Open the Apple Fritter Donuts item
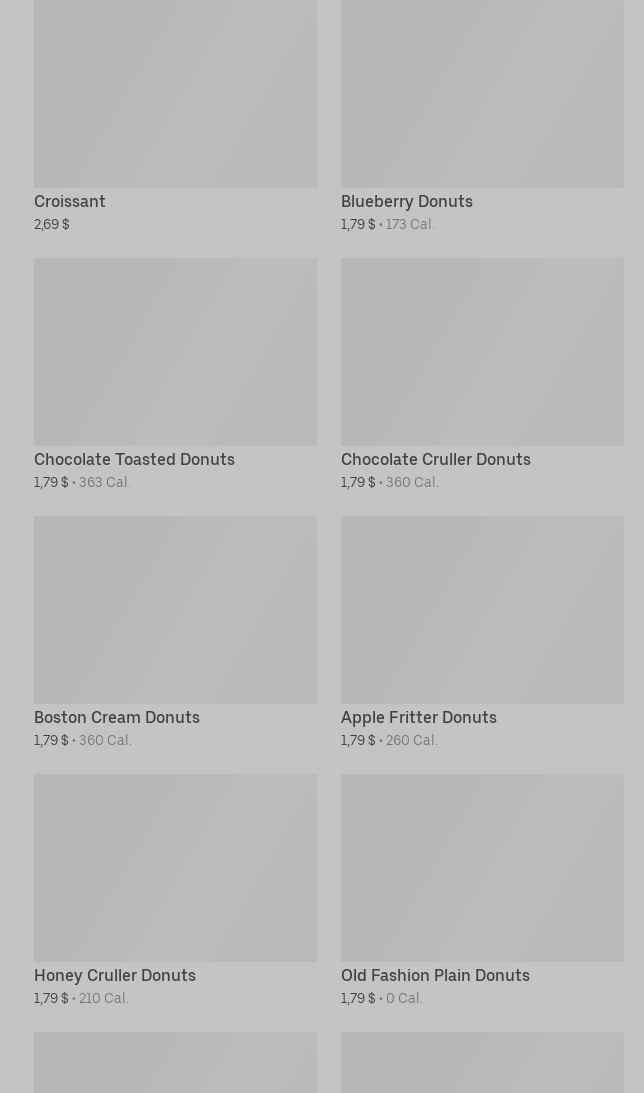 click(x=482, y=632)
